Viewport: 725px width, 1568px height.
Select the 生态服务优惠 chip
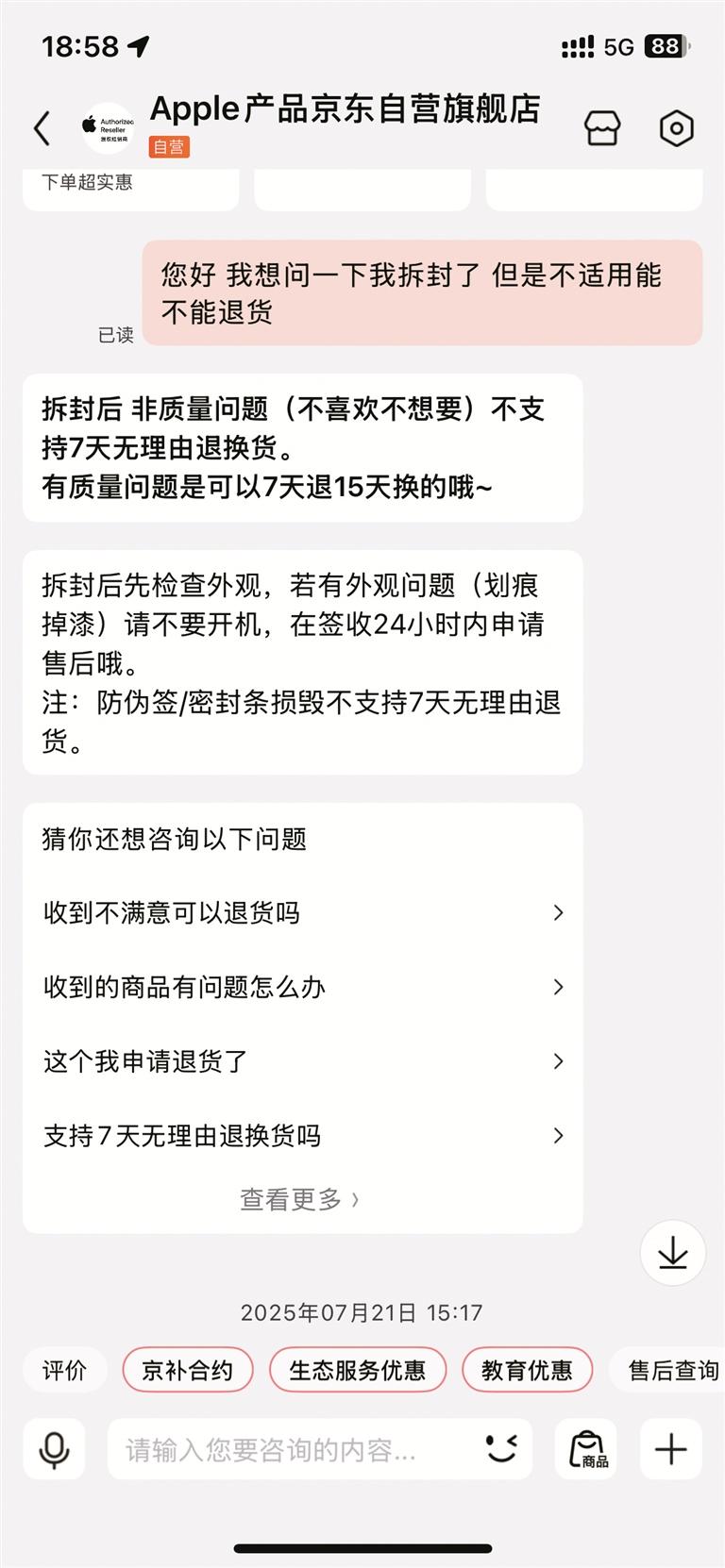[x=357, y=1370]
